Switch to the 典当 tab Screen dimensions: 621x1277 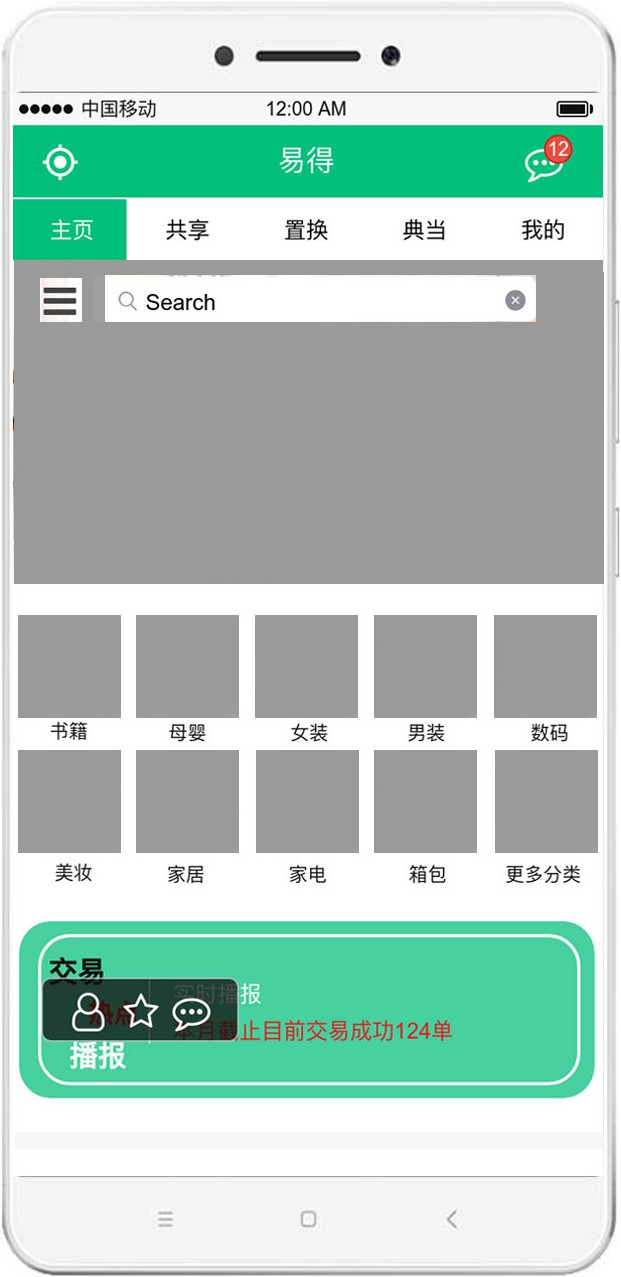(x=424, y=230)
